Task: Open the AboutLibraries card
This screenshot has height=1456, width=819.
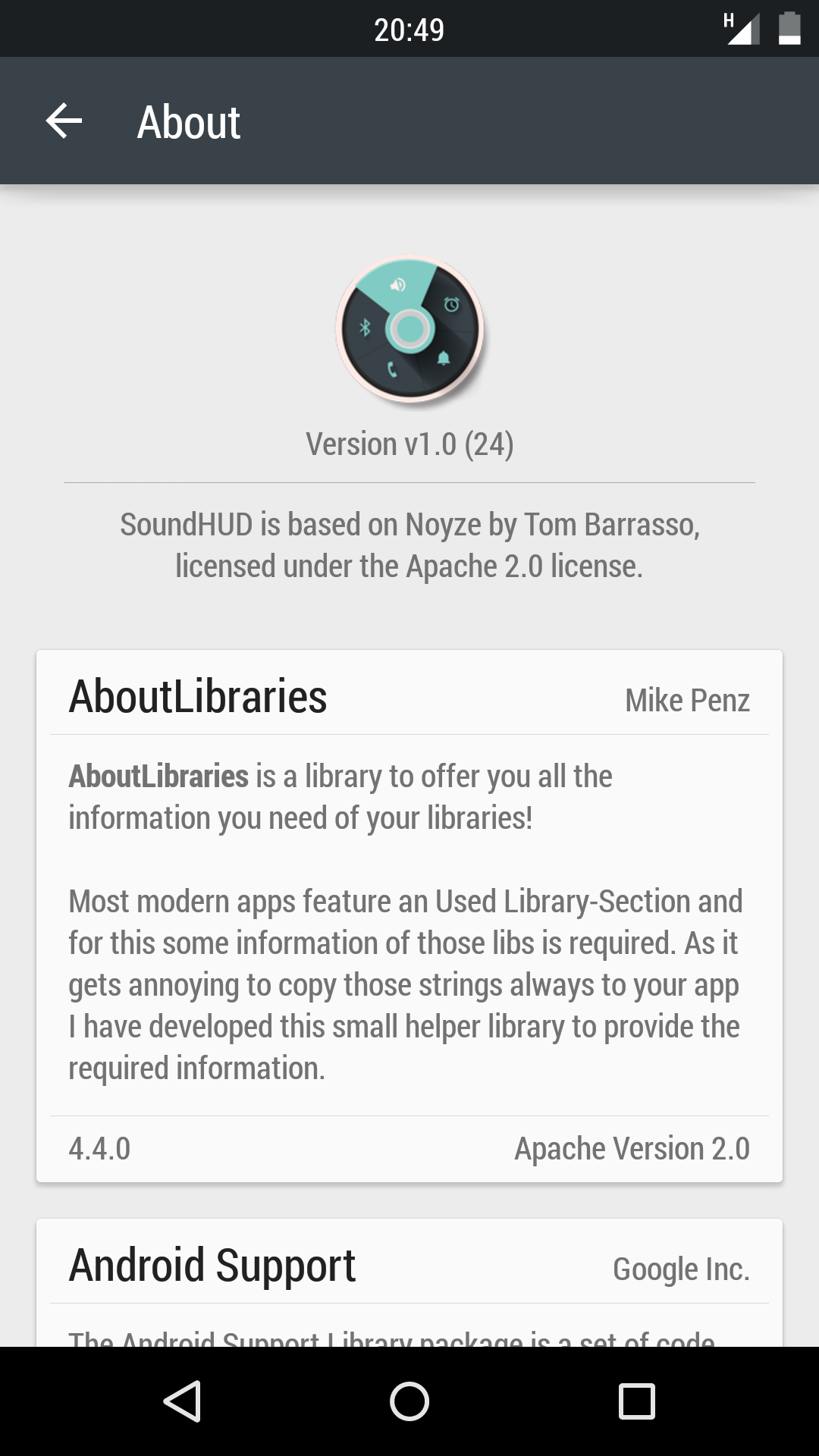Action: tap(409, 916)
